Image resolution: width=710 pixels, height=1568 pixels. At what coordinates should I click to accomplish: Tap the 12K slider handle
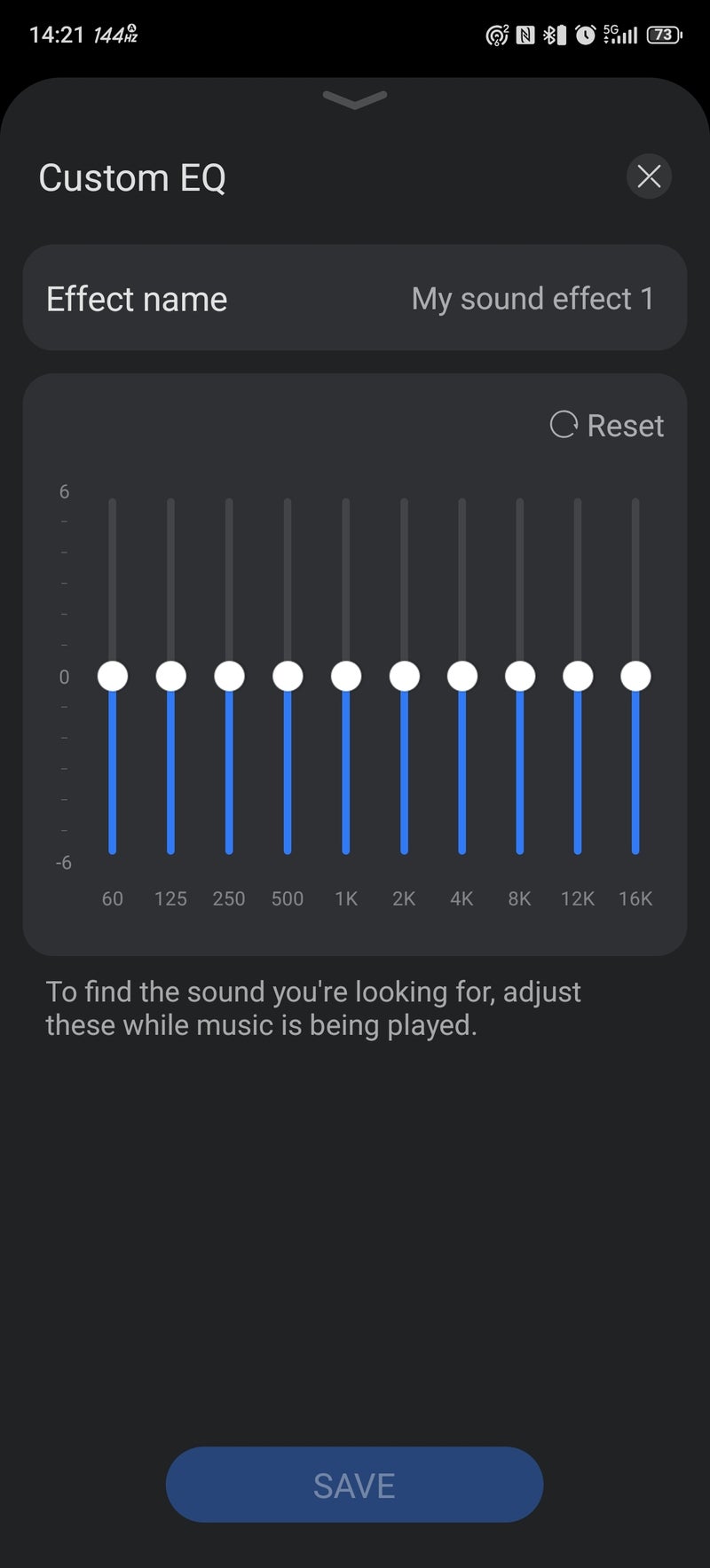click(578, 677)
